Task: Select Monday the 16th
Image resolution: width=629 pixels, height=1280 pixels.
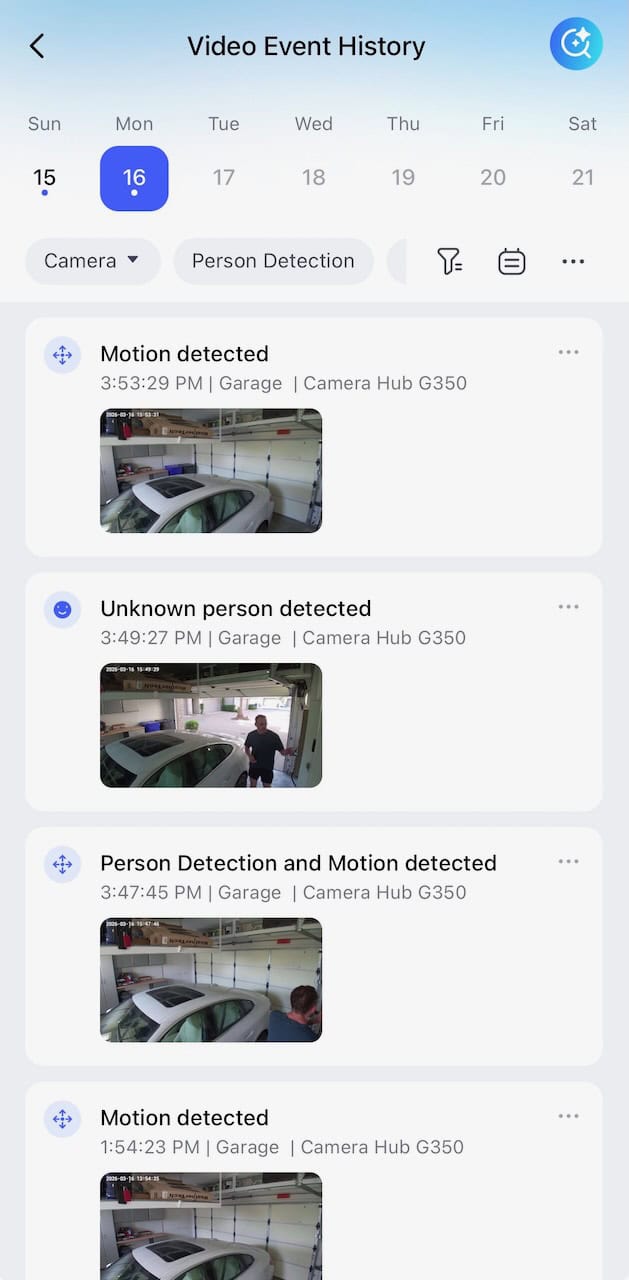Action: [134, 178]
